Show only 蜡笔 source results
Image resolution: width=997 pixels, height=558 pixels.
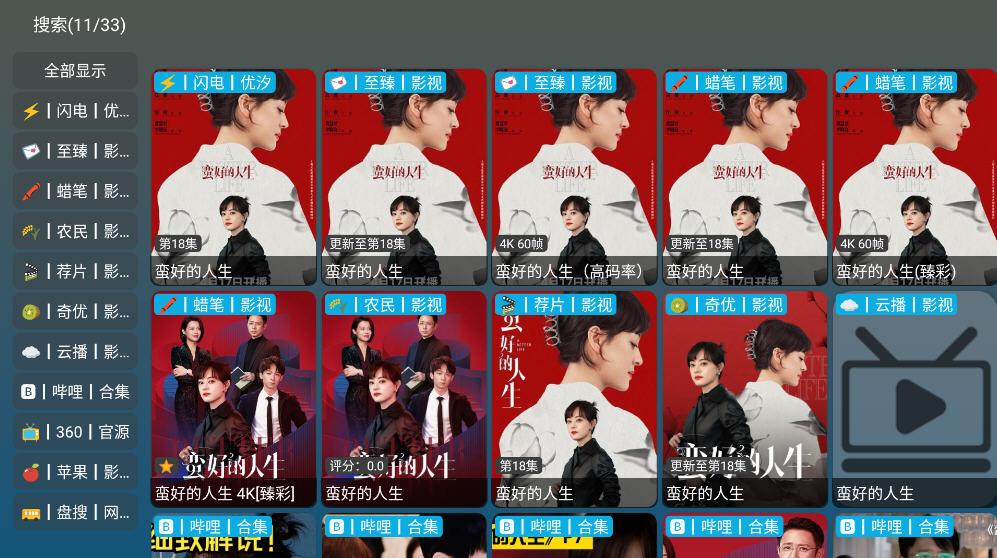[x=75, y=191]
